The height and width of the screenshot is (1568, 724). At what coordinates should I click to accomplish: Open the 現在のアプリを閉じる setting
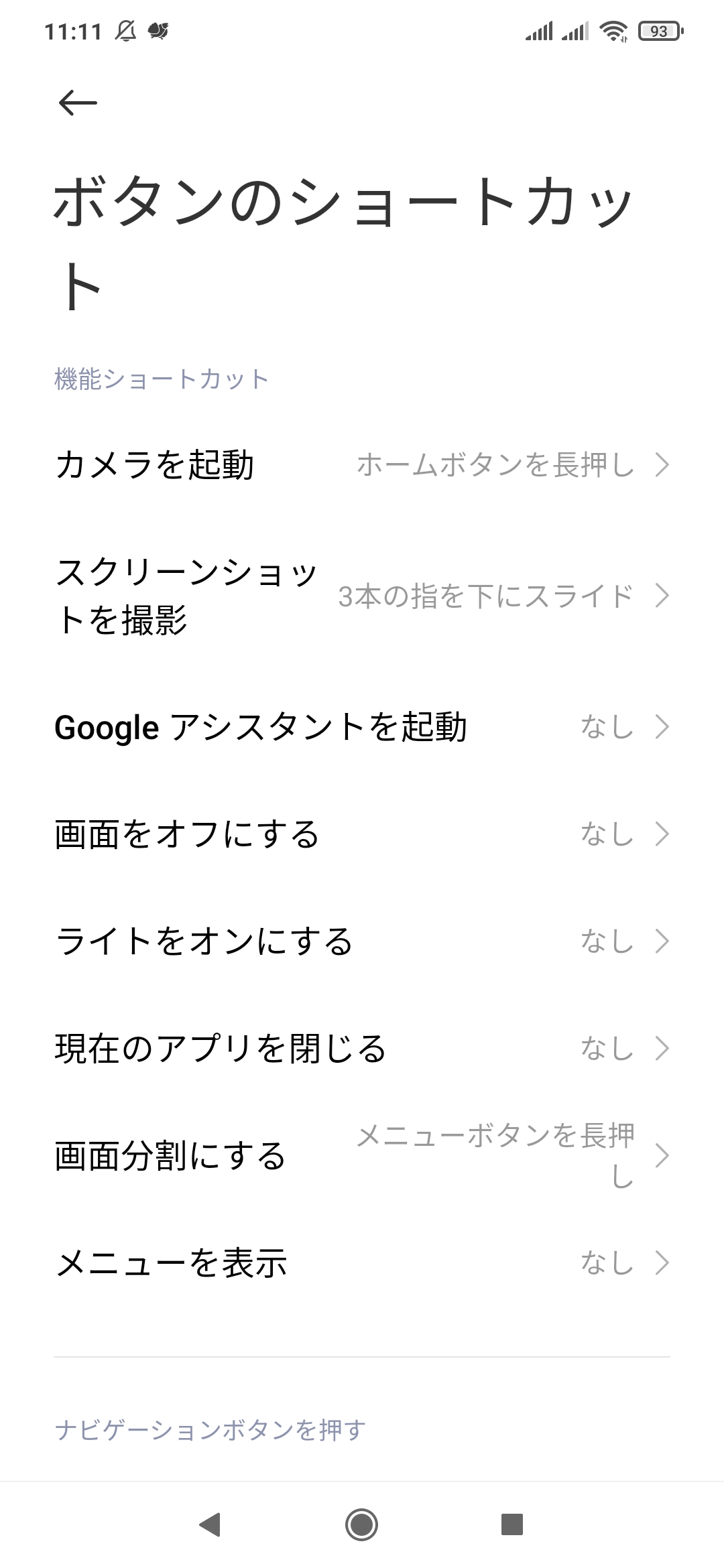pyautogui.click(x=362, y=1049)
